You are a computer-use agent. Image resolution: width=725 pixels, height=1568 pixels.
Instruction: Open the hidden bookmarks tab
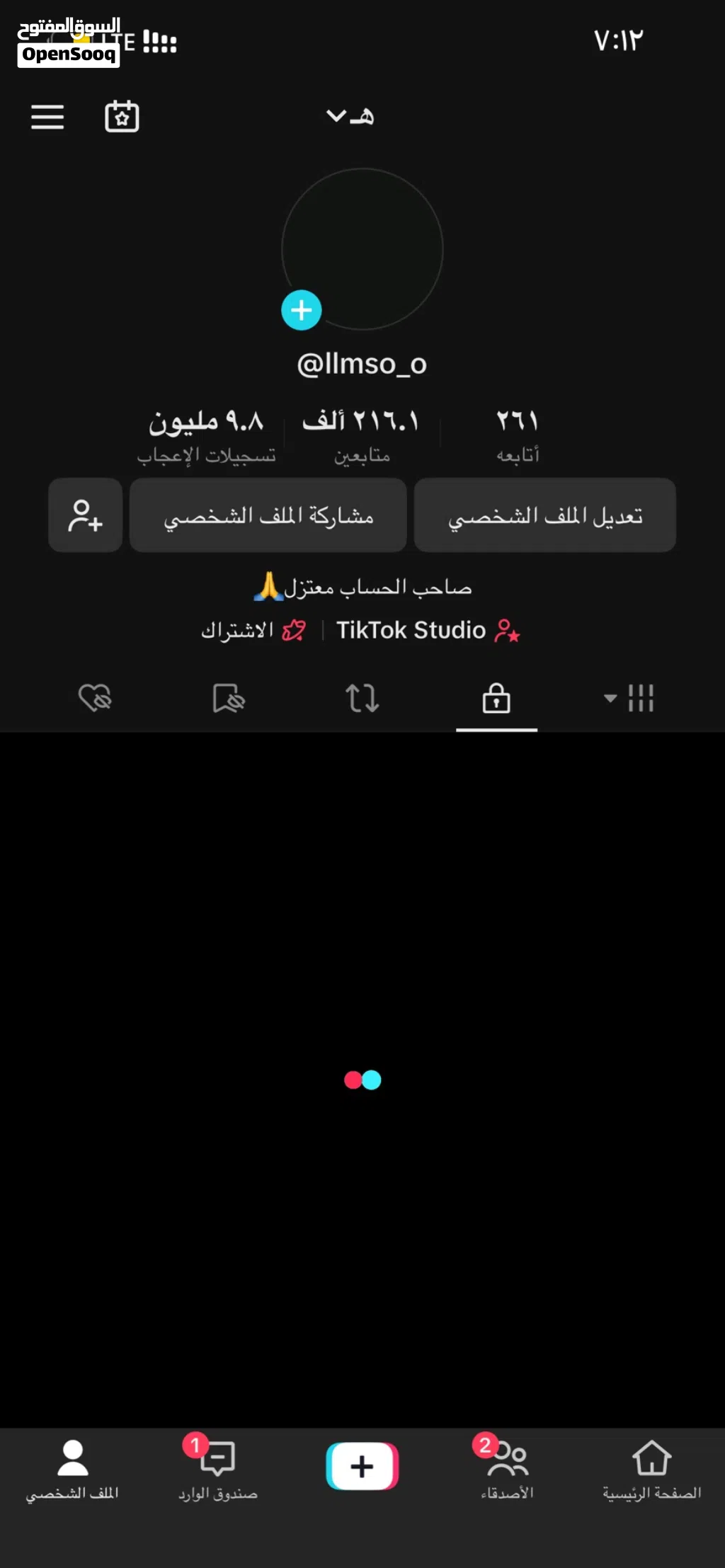pos(229,699)
